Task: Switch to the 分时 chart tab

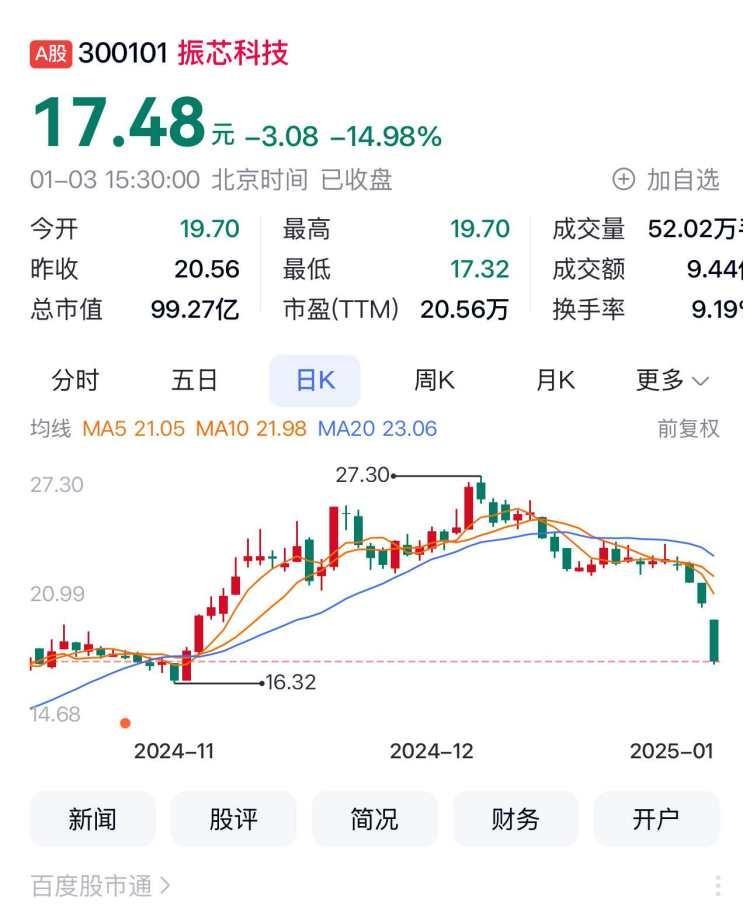Action: point(77,380)
